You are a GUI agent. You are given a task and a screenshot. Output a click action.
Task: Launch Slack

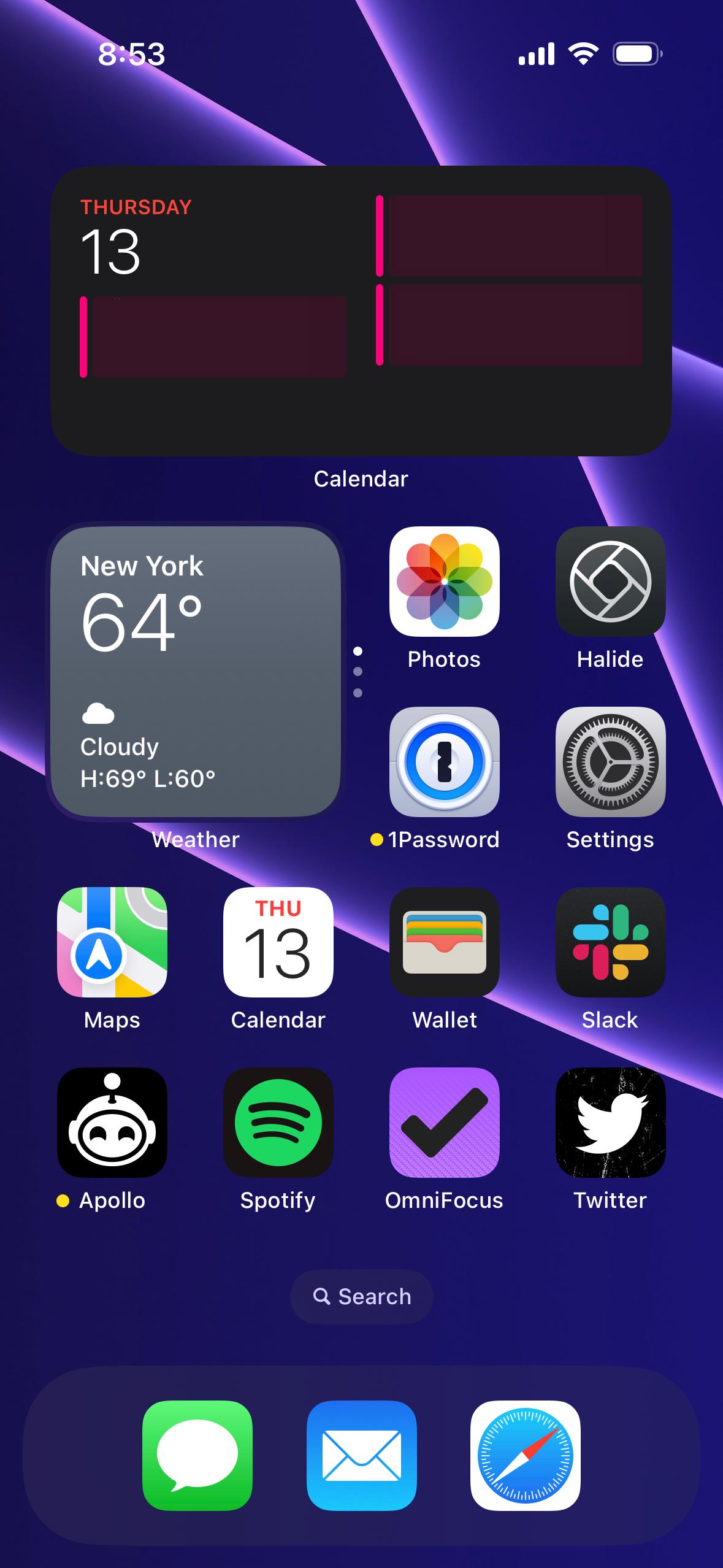[610, 942]
